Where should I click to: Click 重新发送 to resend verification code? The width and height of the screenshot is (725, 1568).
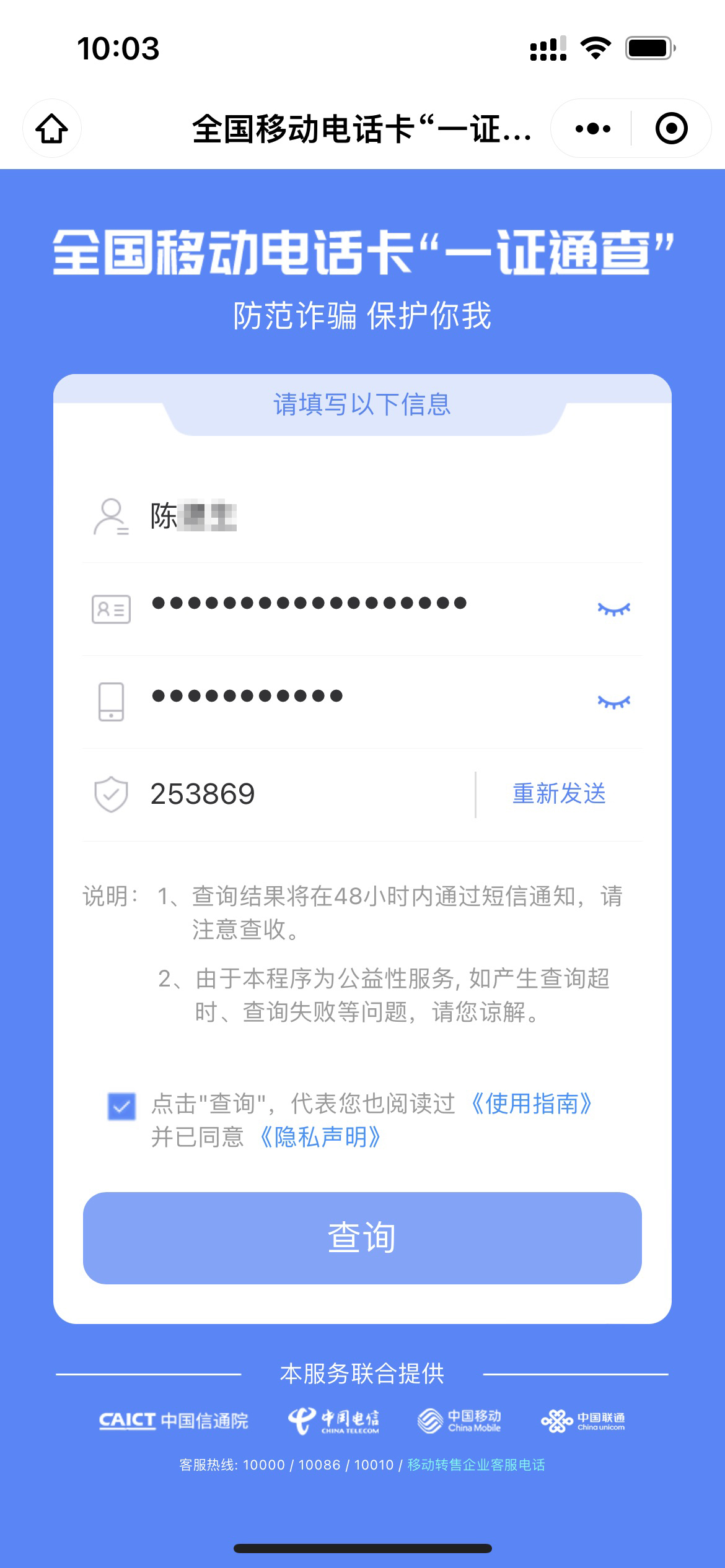[x=559, y=795]
